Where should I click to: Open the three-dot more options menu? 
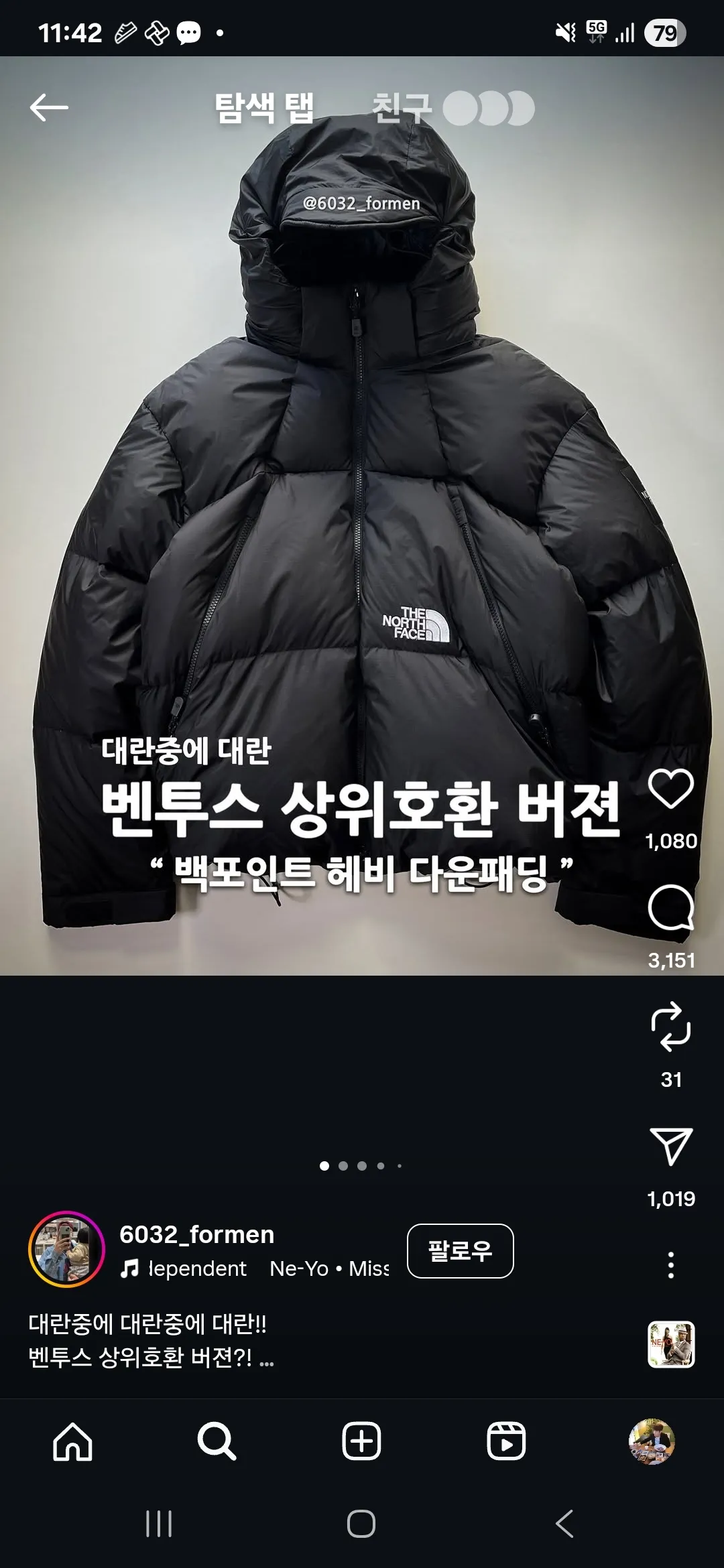[x=670, y=1265]
